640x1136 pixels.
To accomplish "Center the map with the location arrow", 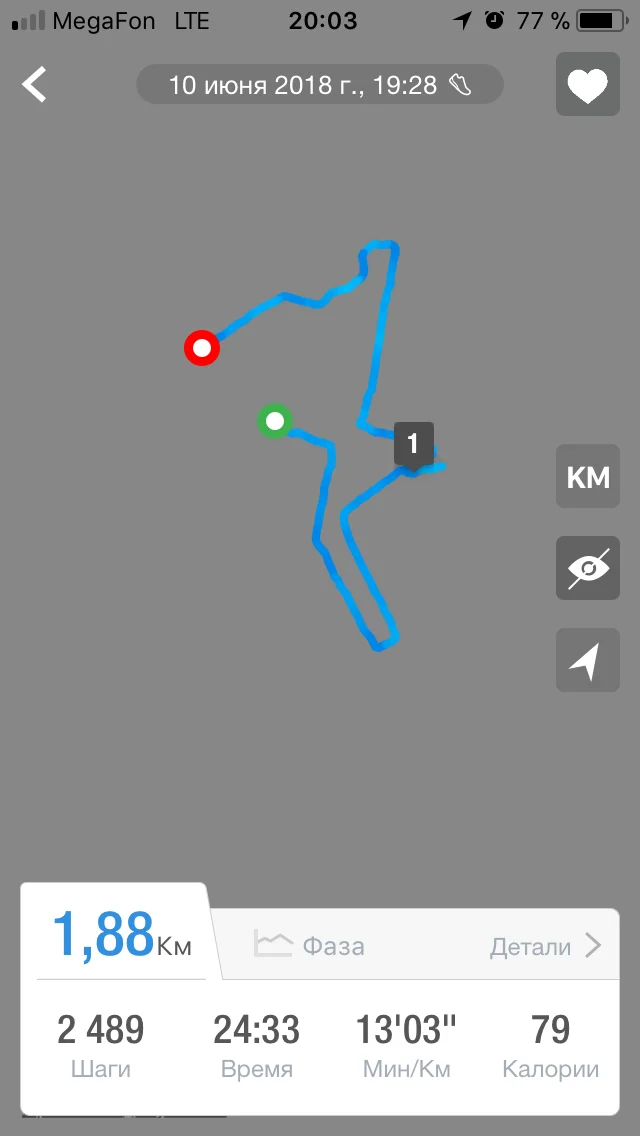I will click(588, 660).
